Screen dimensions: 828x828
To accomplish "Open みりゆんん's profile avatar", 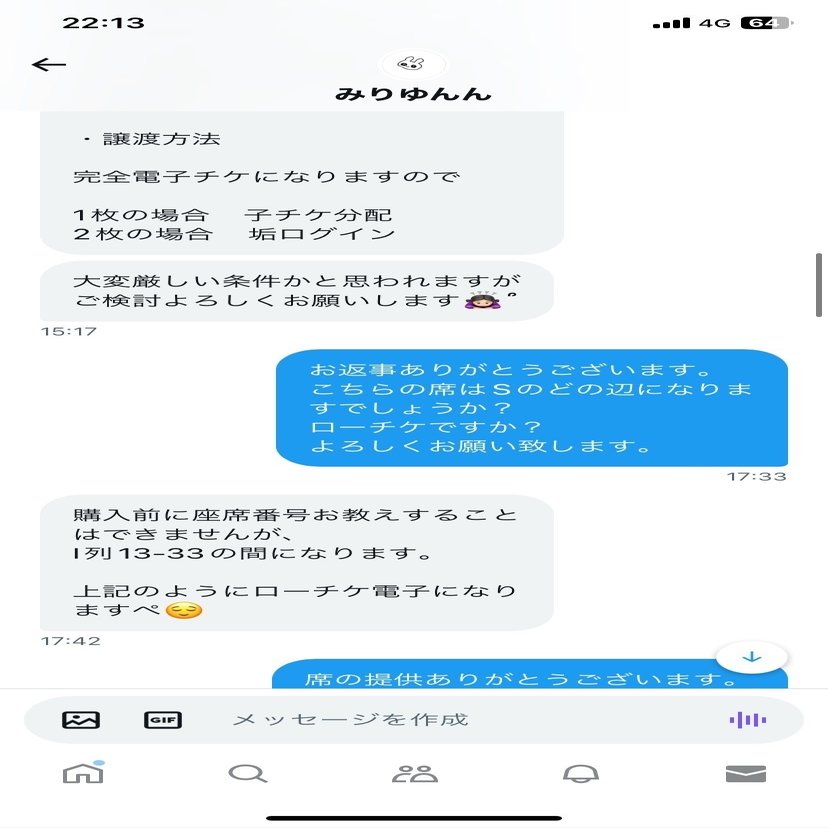I will pyautogui.click(x=414, y=63).
